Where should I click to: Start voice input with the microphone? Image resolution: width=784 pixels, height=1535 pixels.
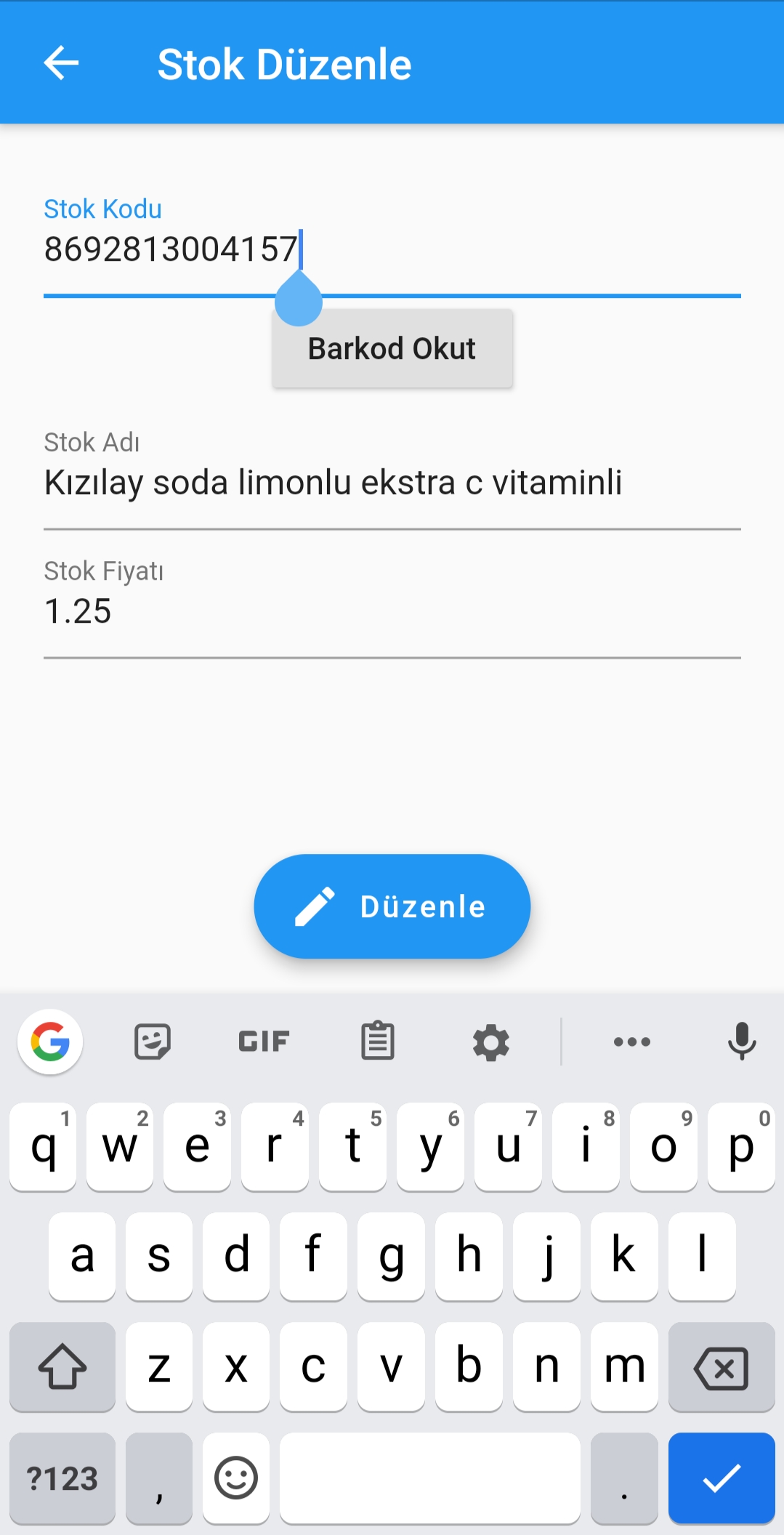tap(742, 1041)
